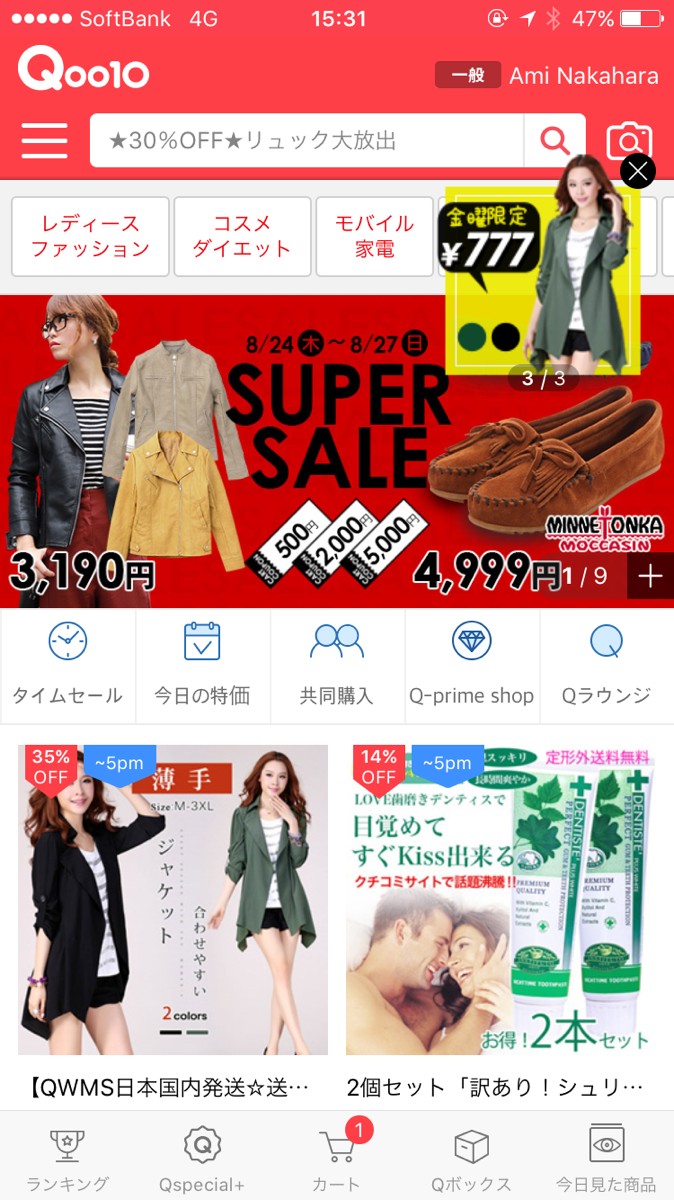Open 今日の特価 deals

202,665
